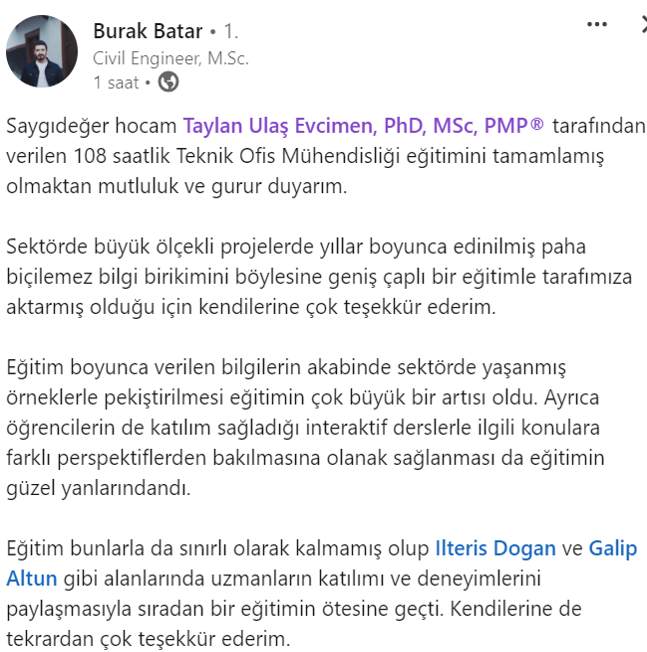Open the mention Ilteris Dogan
Screen dimensions: 647x652
pyautogui.click(x=493, y=549)
